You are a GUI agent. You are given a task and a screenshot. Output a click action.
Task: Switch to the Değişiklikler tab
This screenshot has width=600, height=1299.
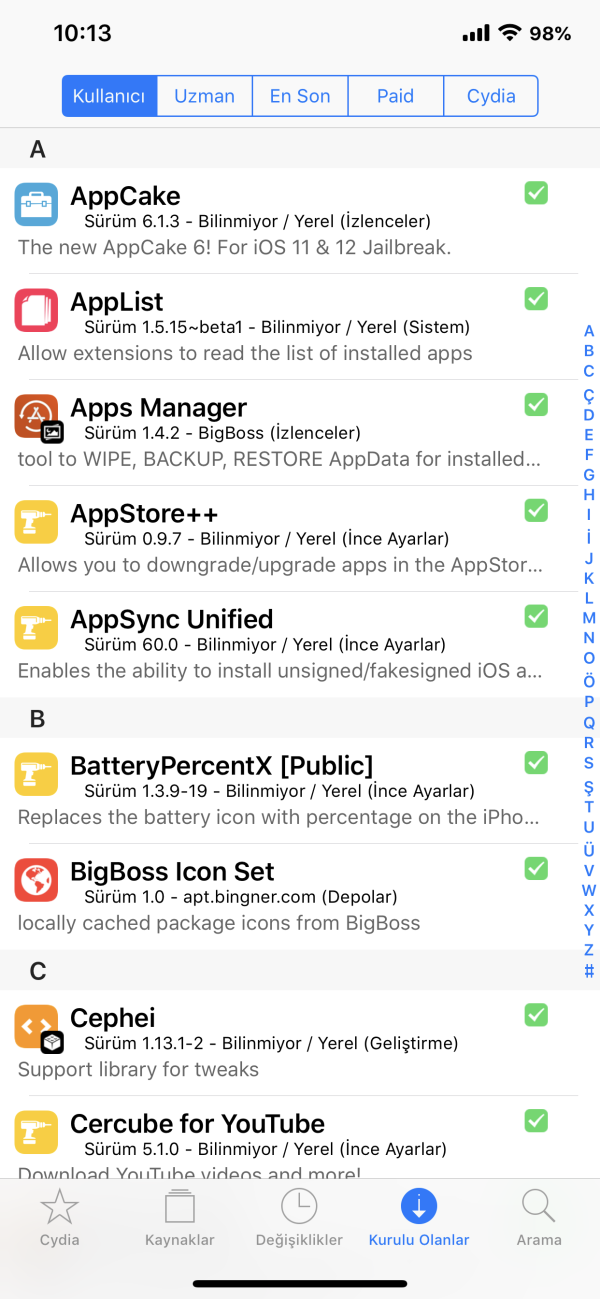coord(299,1218)
